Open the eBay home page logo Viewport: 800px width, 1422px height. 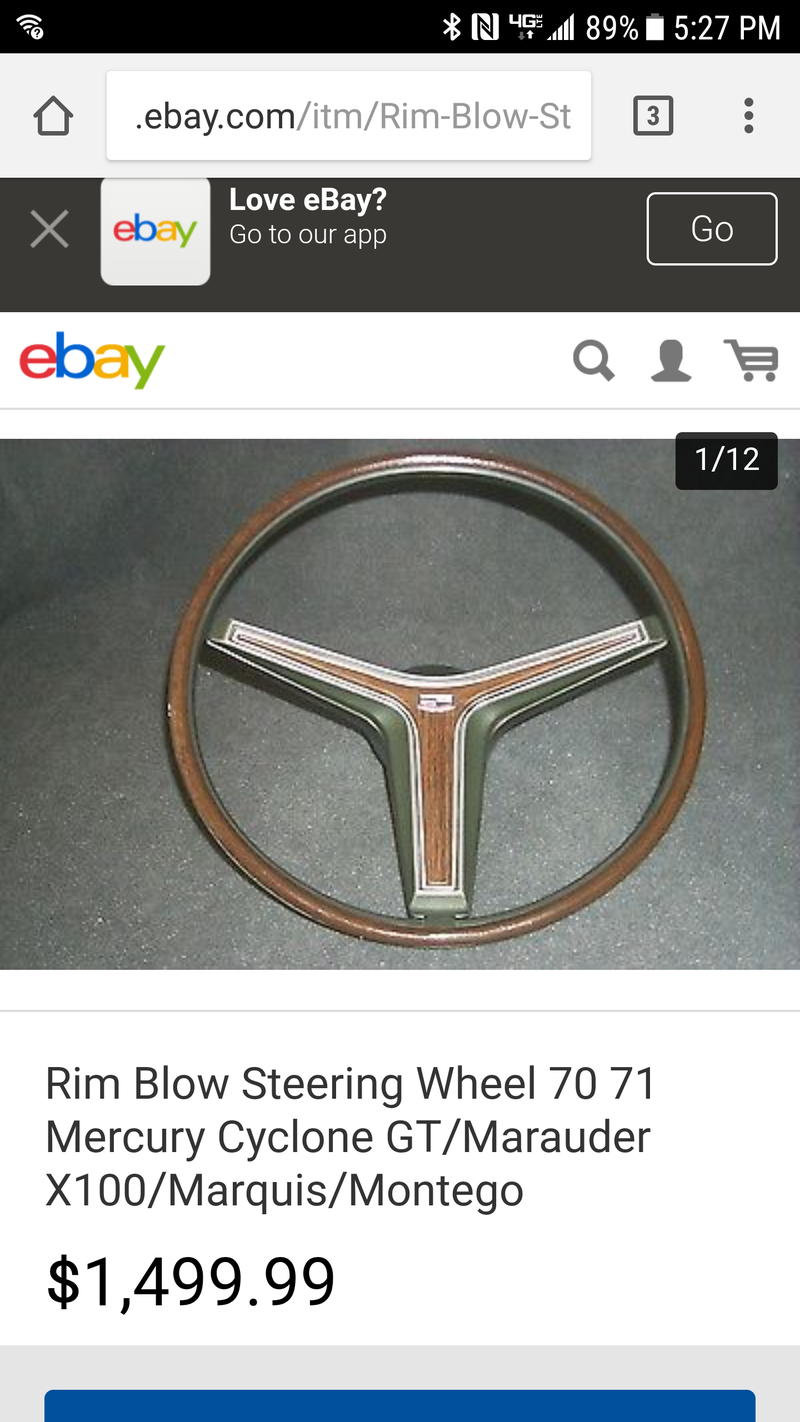pyautogui.click(x=92, y=360)
